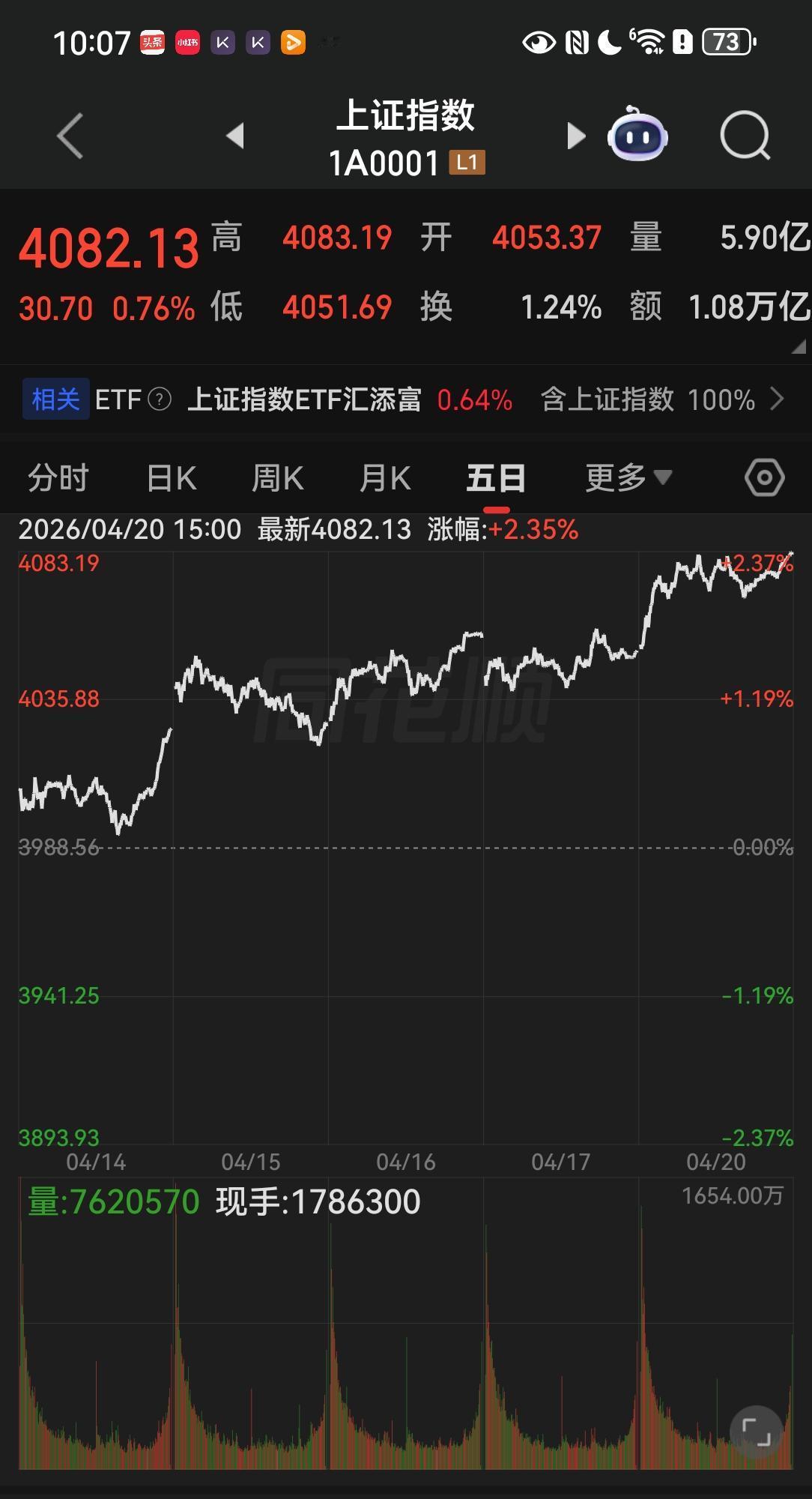Tap the 相关 related button
The image size is (812, 1499).
pos(55,399)
